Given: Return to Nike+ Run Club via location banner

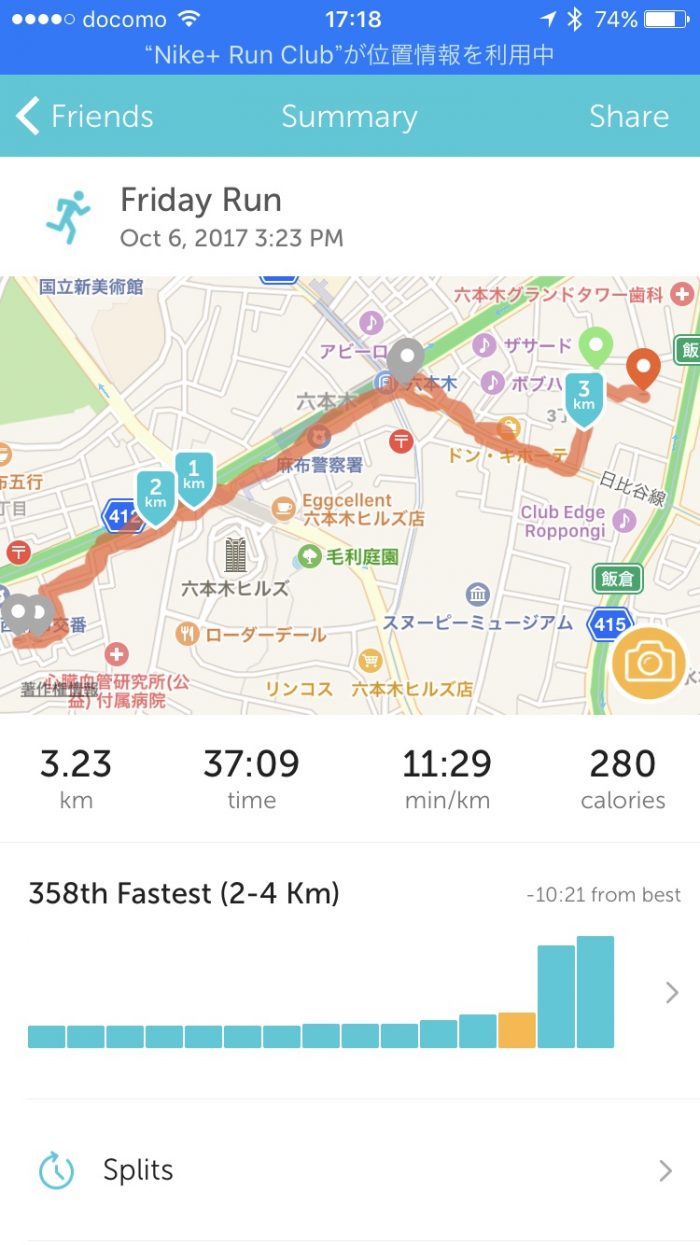Looking at the screenshot, I should click(x=350, y=54).
